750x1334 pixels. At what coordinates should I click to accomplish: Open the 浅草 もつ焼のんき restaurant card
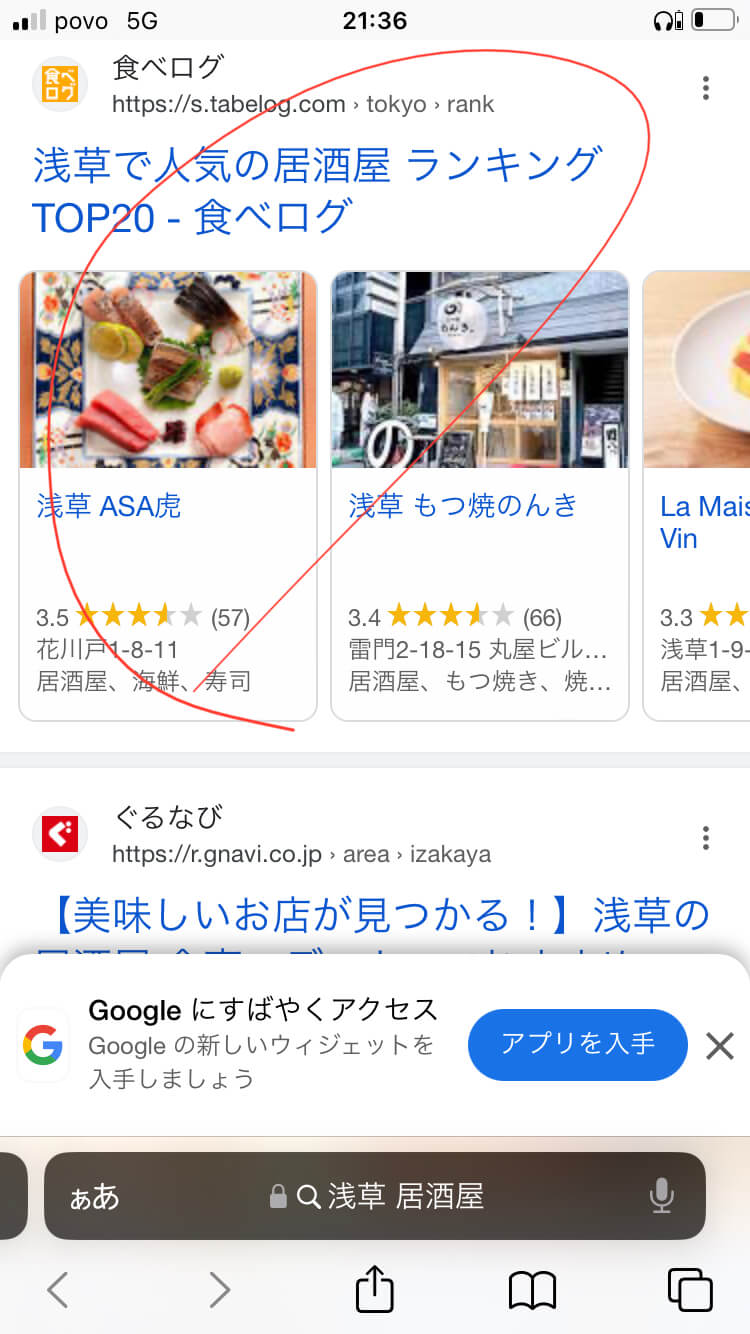480,495
